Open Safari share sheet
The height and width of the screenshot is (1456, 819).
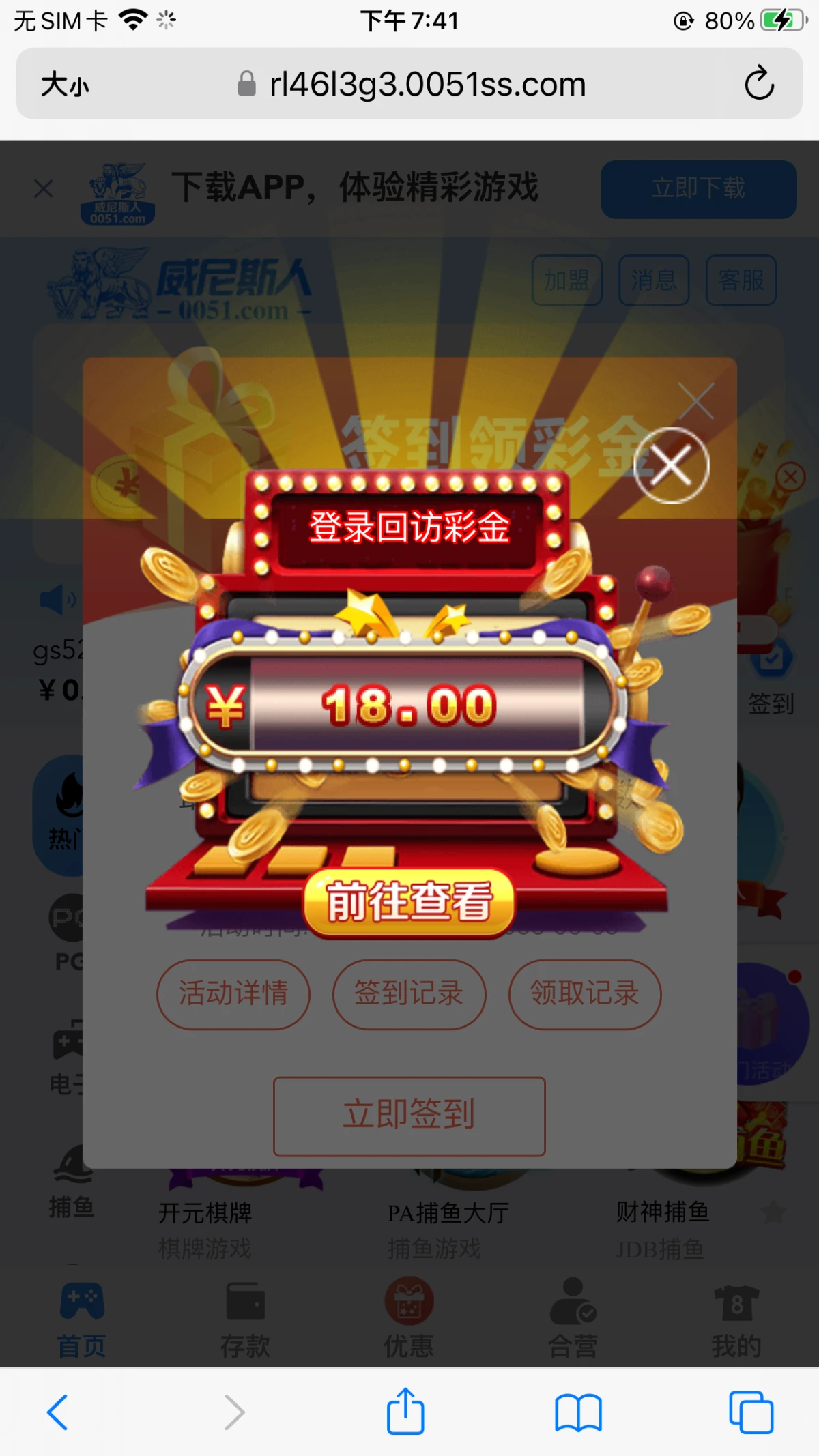pos(405,1412)
